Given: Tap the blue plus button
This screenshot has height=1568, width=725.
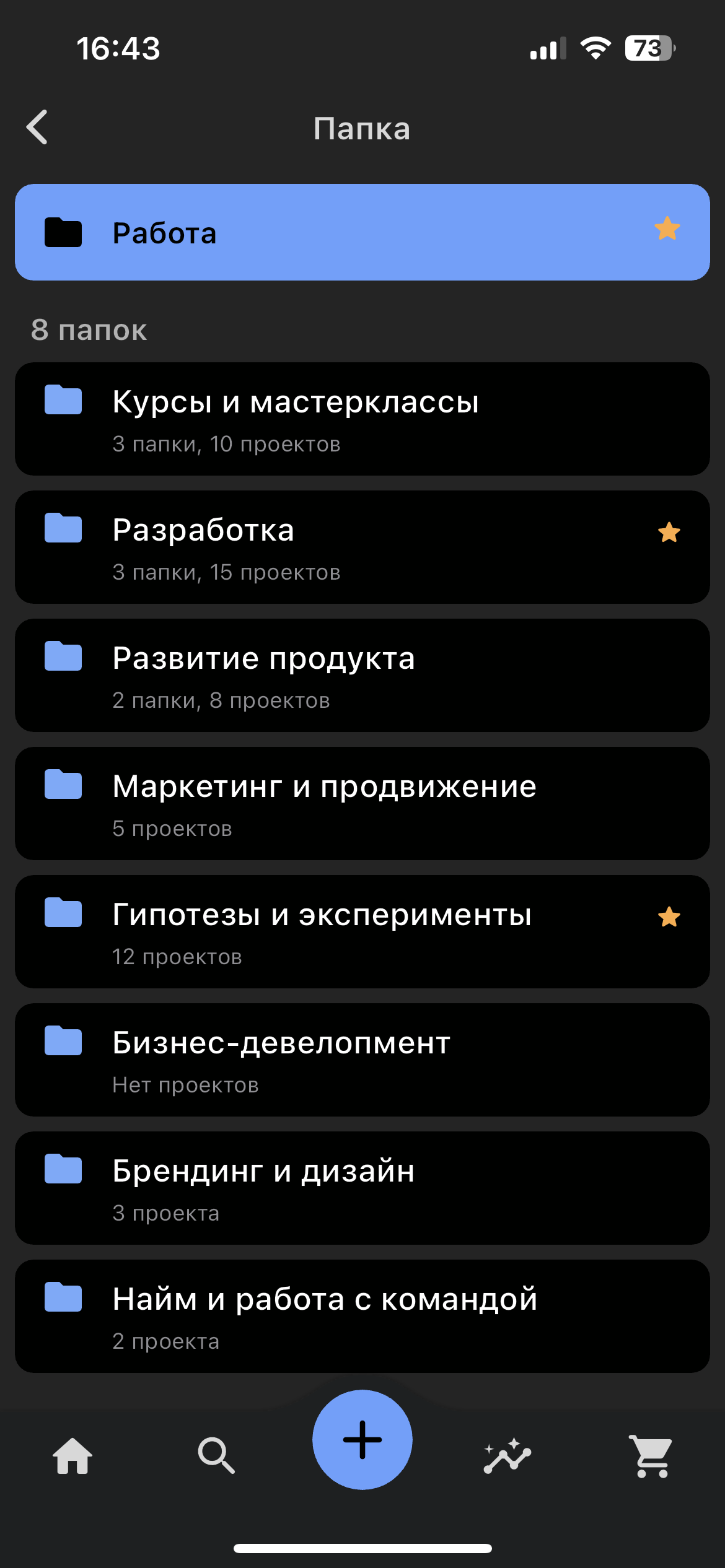Looking at the screenshot, I should click(x=362, y=1440).
